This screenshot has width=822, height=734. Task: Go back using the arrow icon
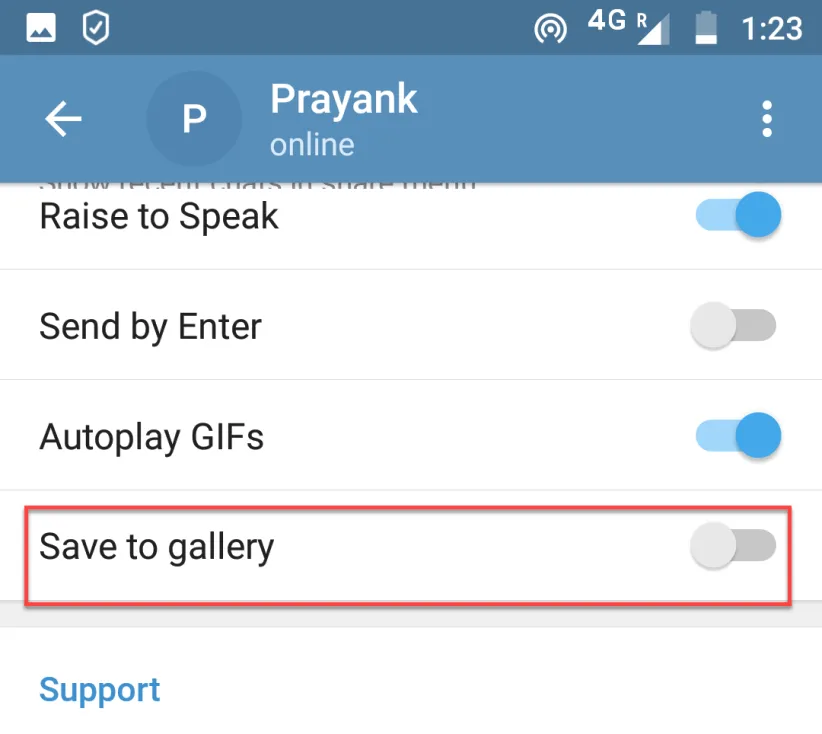pos(63,119)
